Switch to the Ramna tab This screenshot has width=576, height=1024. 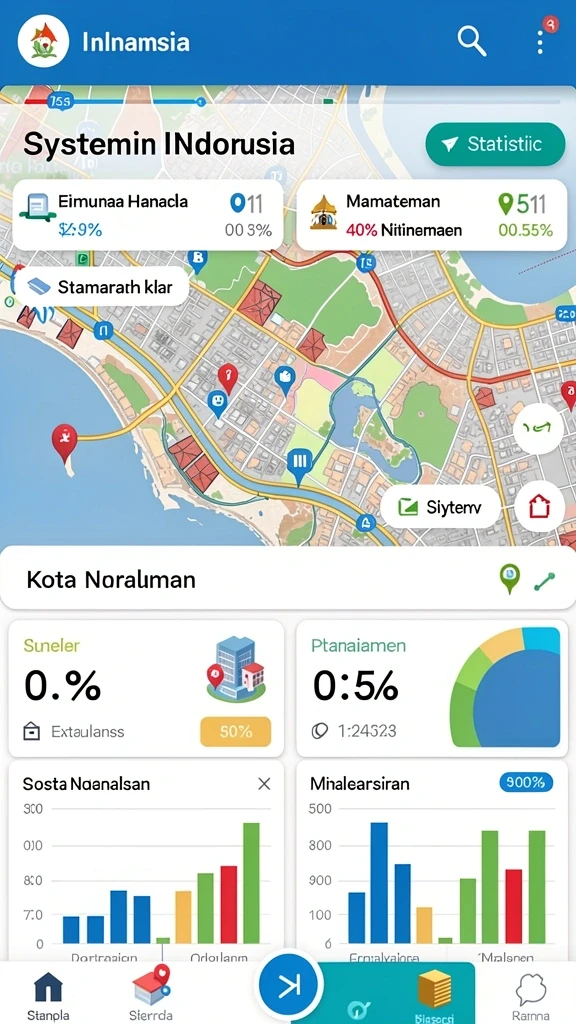(530, 995)
